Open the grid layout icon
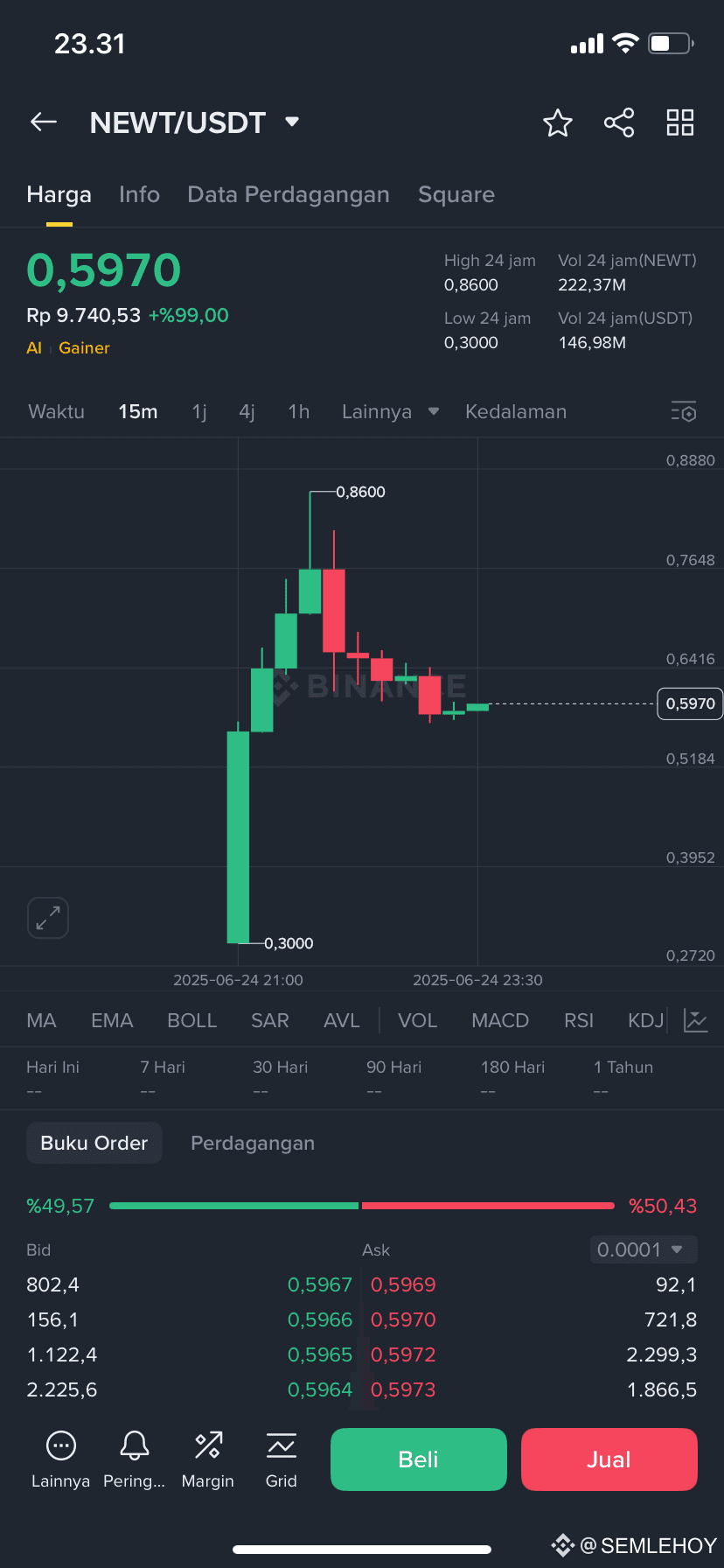Viewport: 724px width, 1568px height. tap(679, 122)
